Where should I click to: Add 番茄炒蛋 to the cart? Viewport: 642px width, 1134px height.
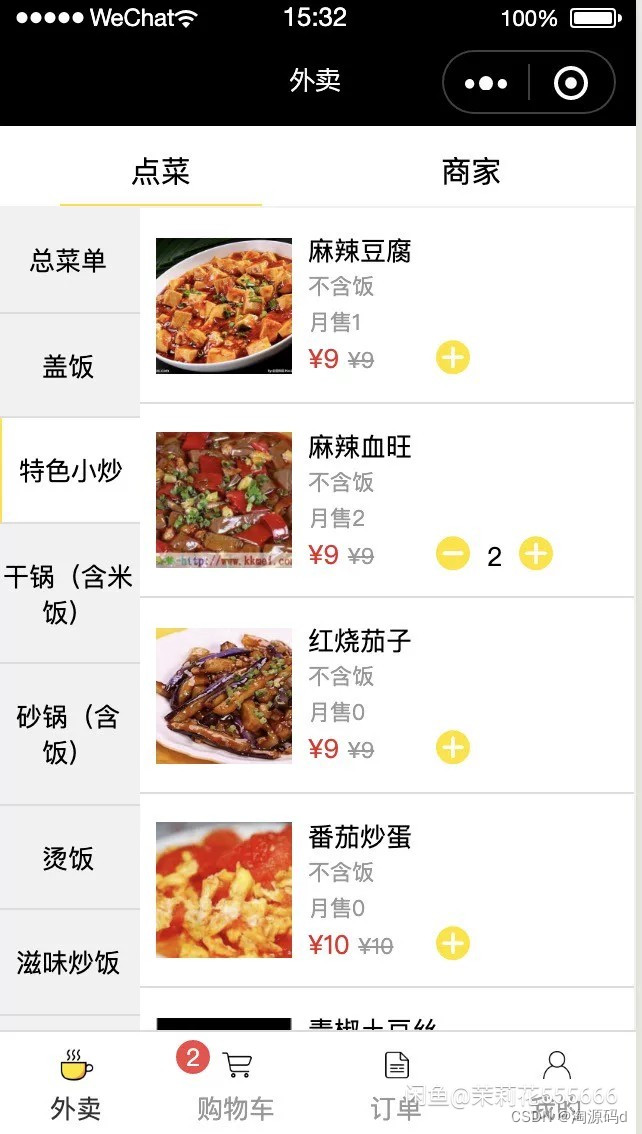[453, 943]
